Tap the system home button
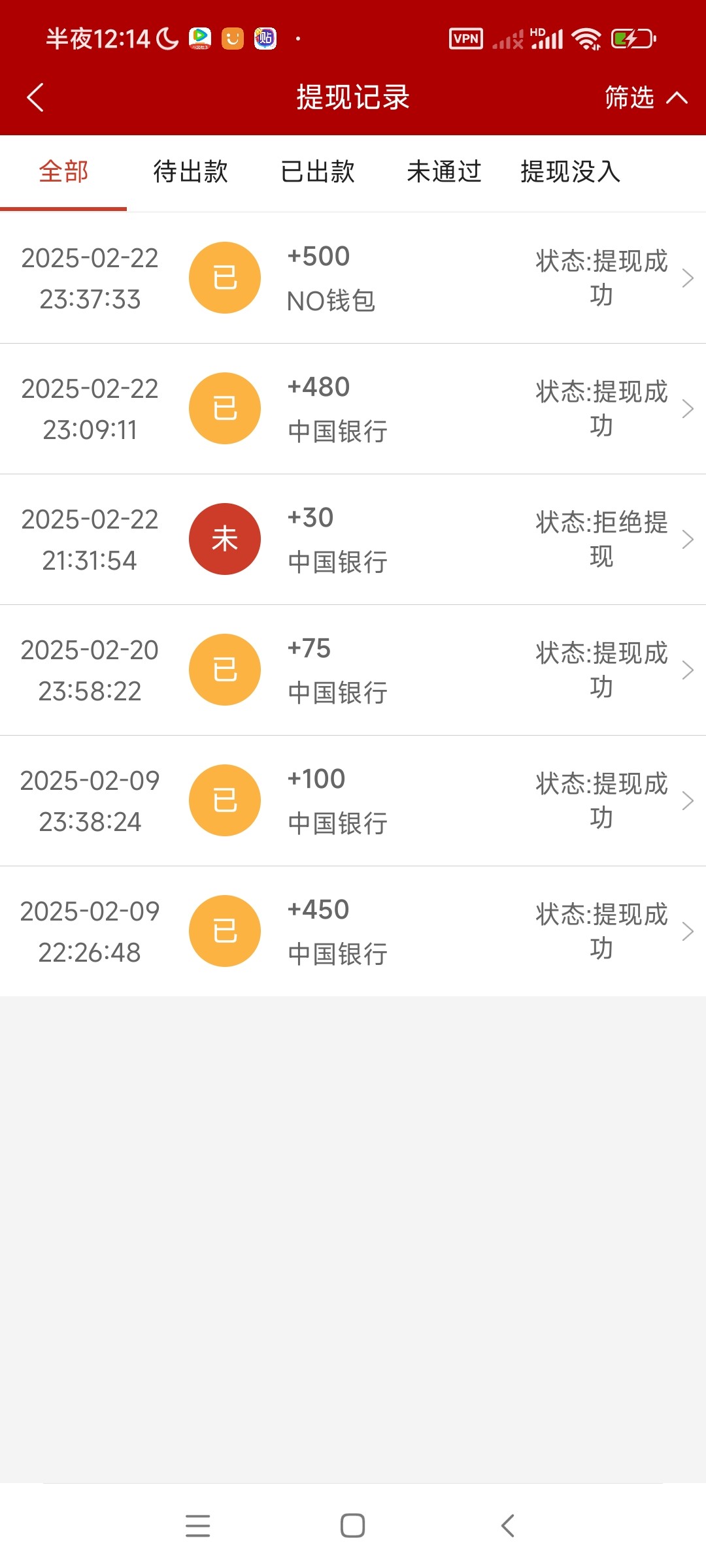 tap(352, 1526)
